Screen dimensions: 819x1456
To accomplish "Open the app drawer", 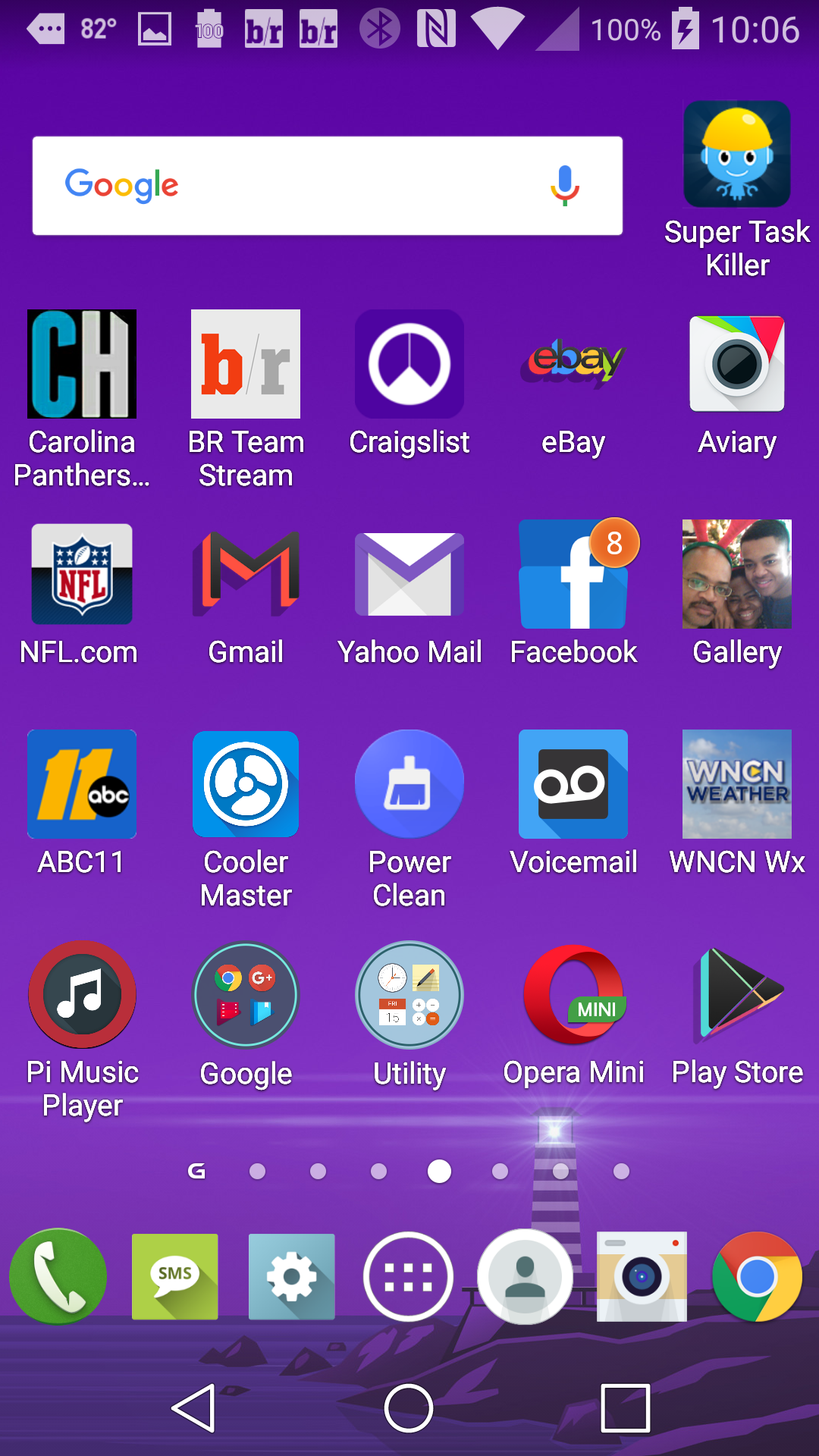I will pyautogui.click(x=408, y=1276).
